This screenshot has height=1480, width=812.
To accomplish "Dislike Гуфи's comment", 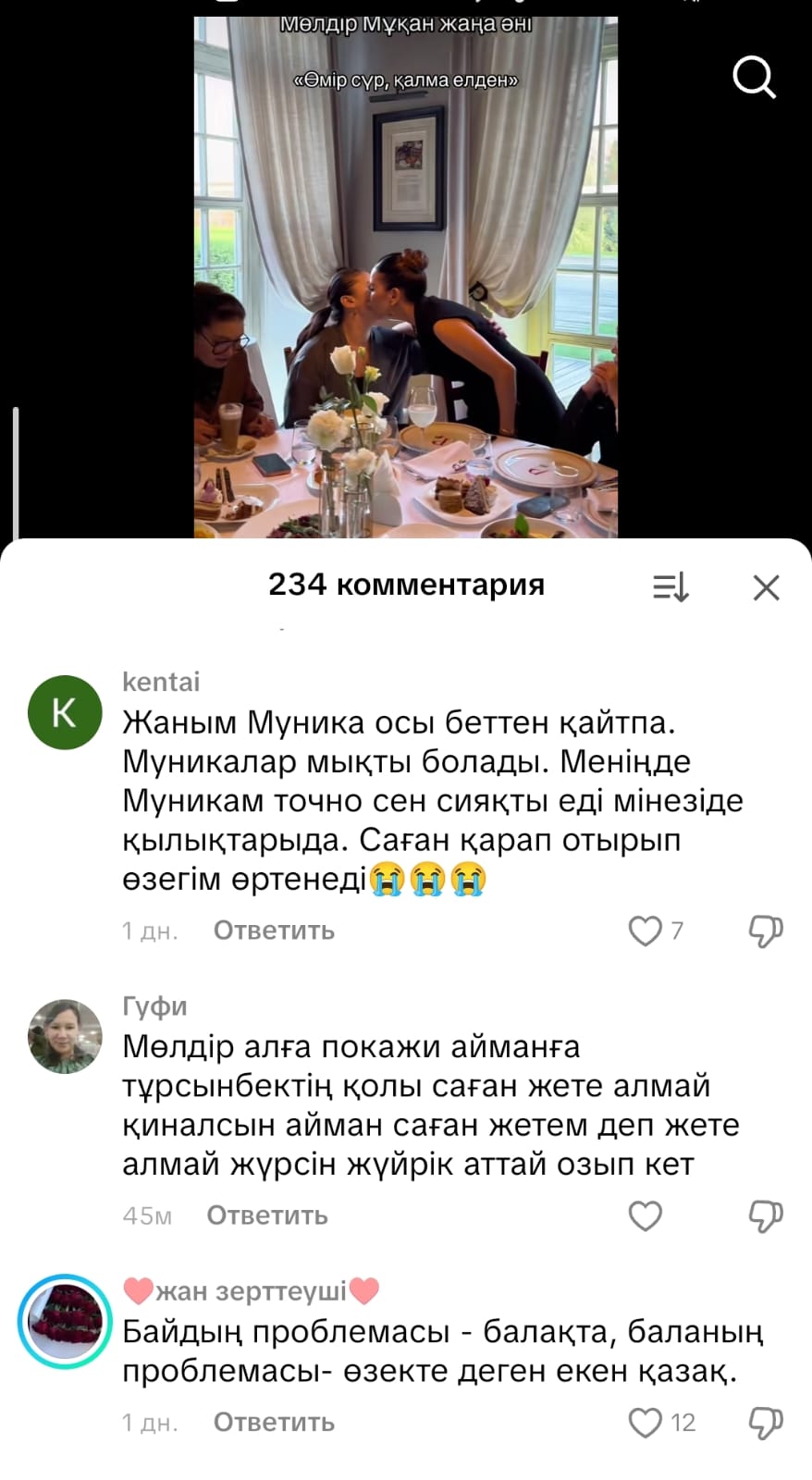I will [765, 1215].
